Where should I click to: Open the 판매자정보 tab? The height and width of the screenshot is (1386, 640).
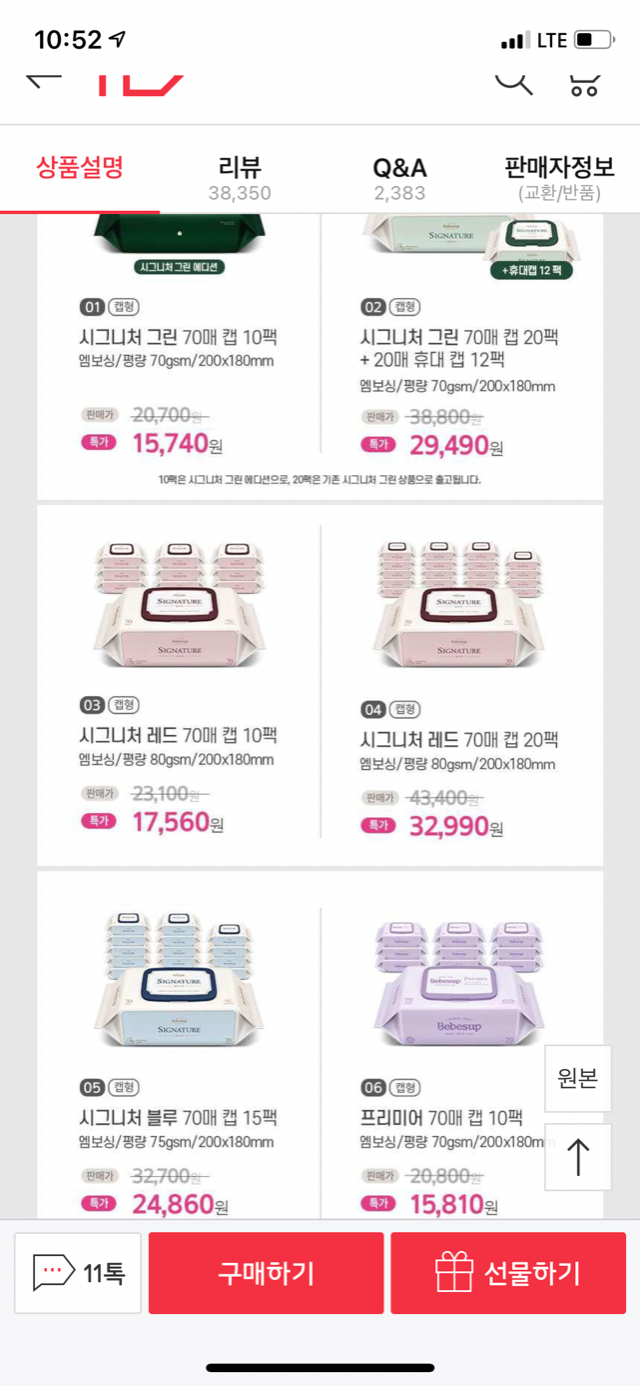(x=559, y=176)
